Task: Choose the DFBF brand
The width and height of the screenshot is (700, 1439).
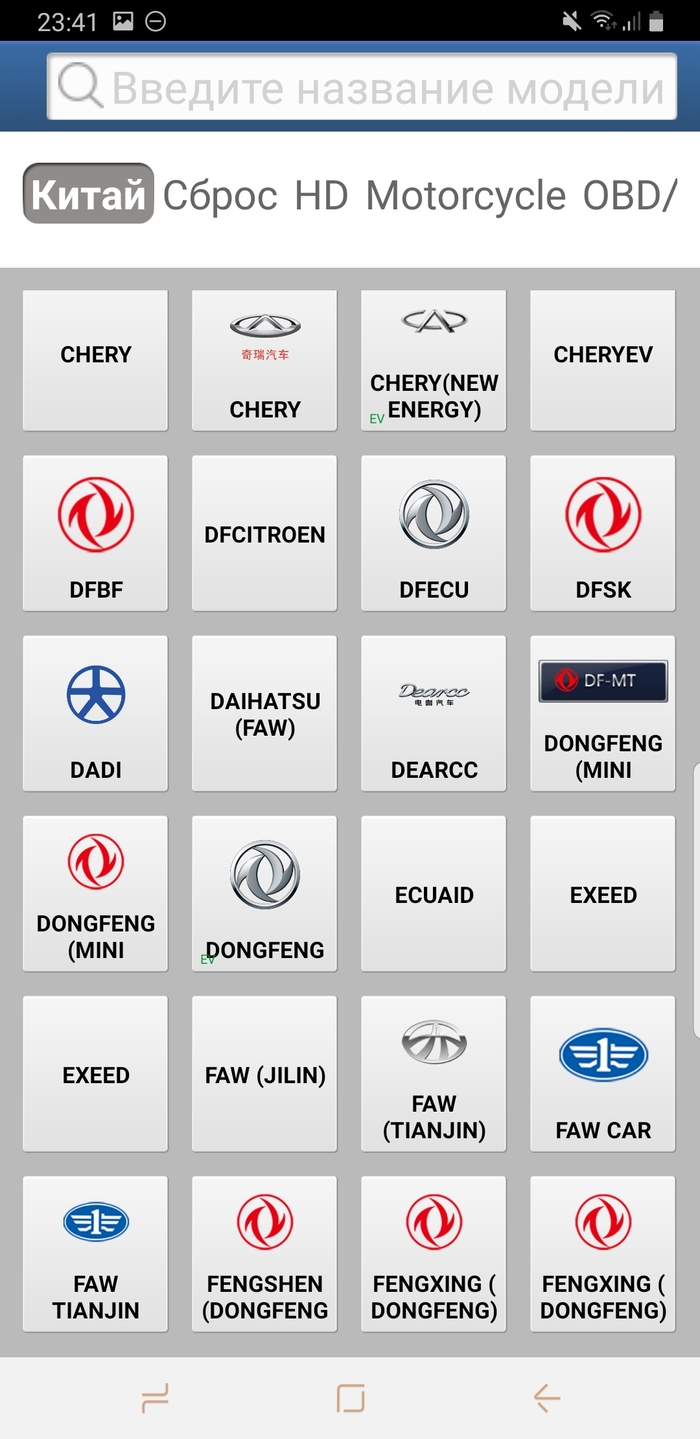Action: click(96, 533)
